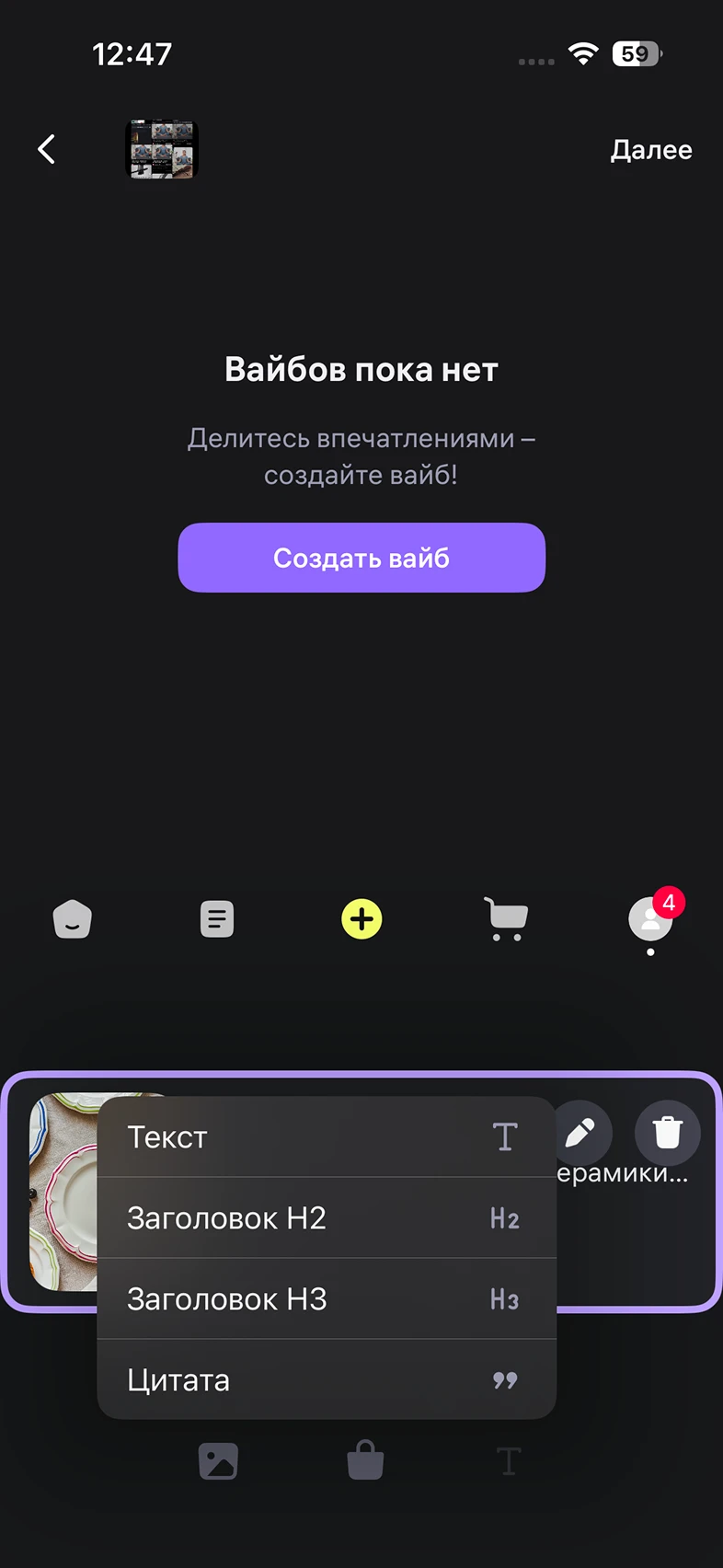The image size is (723, 1568).
Task: Tap the Создать вайб button
Action: pyautogui.click(x=361, y=558)
